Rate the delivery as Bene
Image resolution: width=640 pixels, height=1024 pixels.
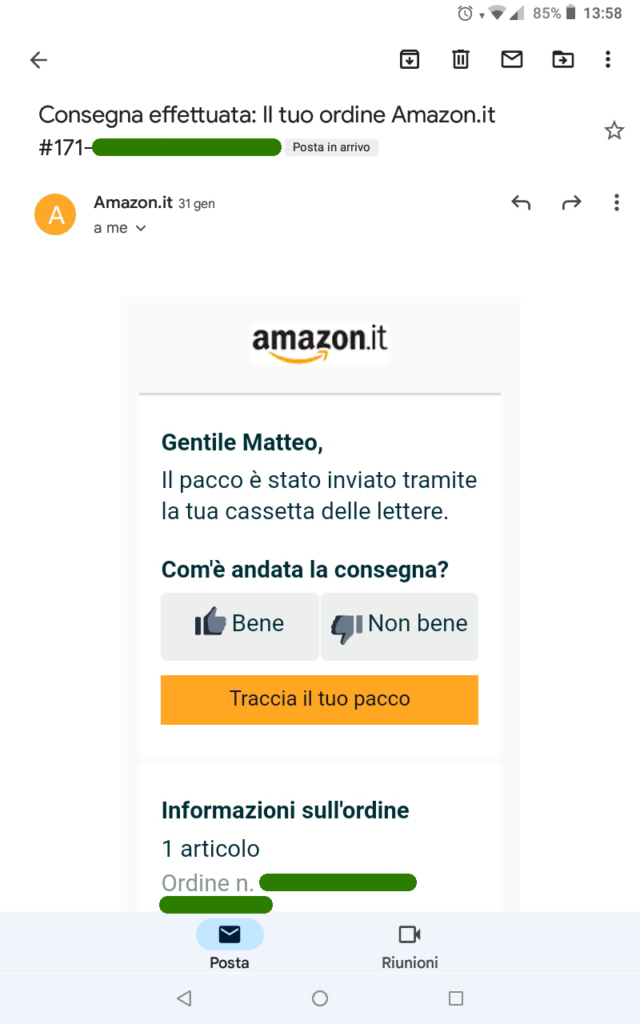pos(240,626)
